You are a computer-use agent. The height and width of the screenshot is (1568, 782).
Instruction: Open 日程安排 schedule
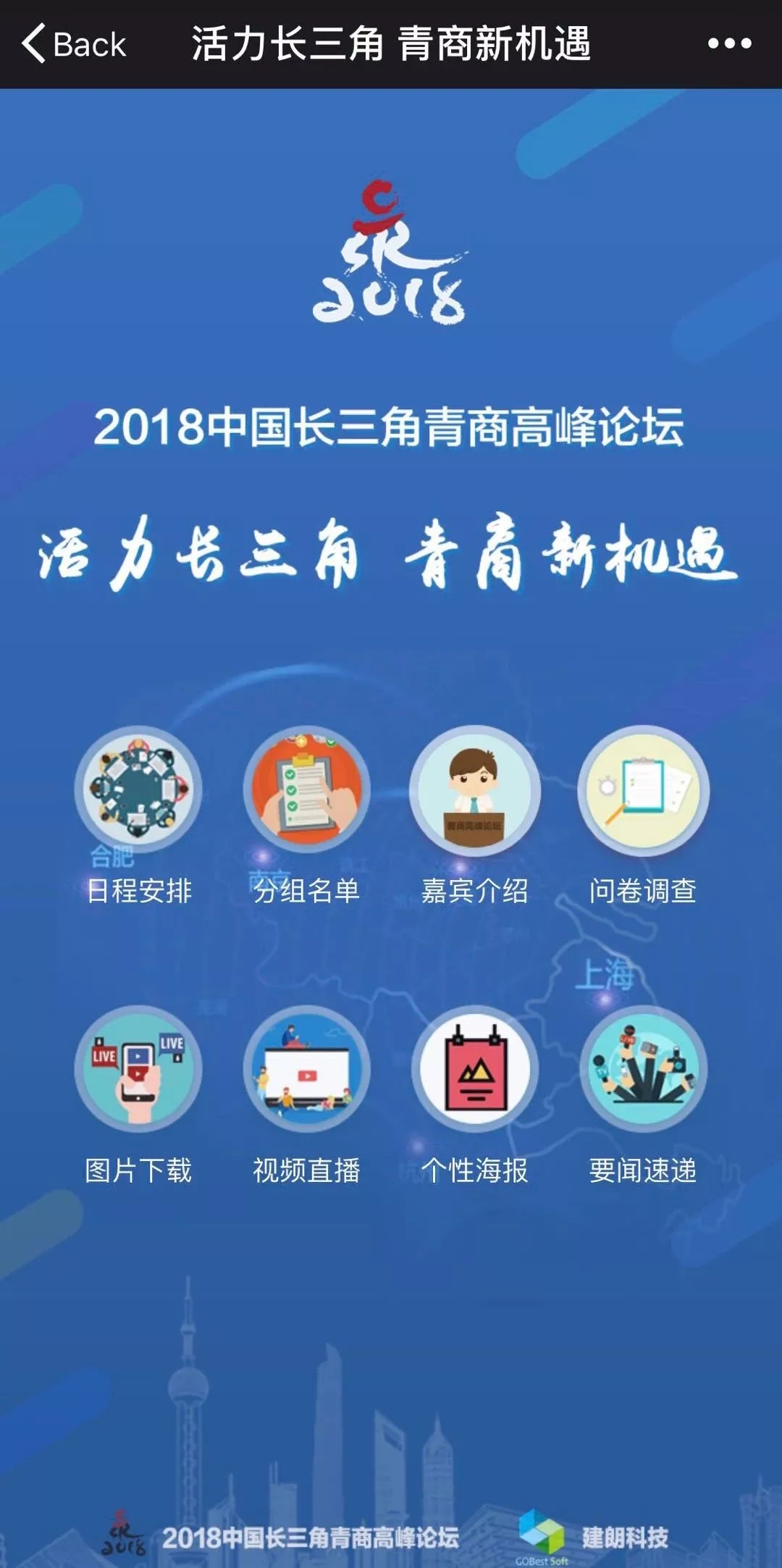[138, 790]
